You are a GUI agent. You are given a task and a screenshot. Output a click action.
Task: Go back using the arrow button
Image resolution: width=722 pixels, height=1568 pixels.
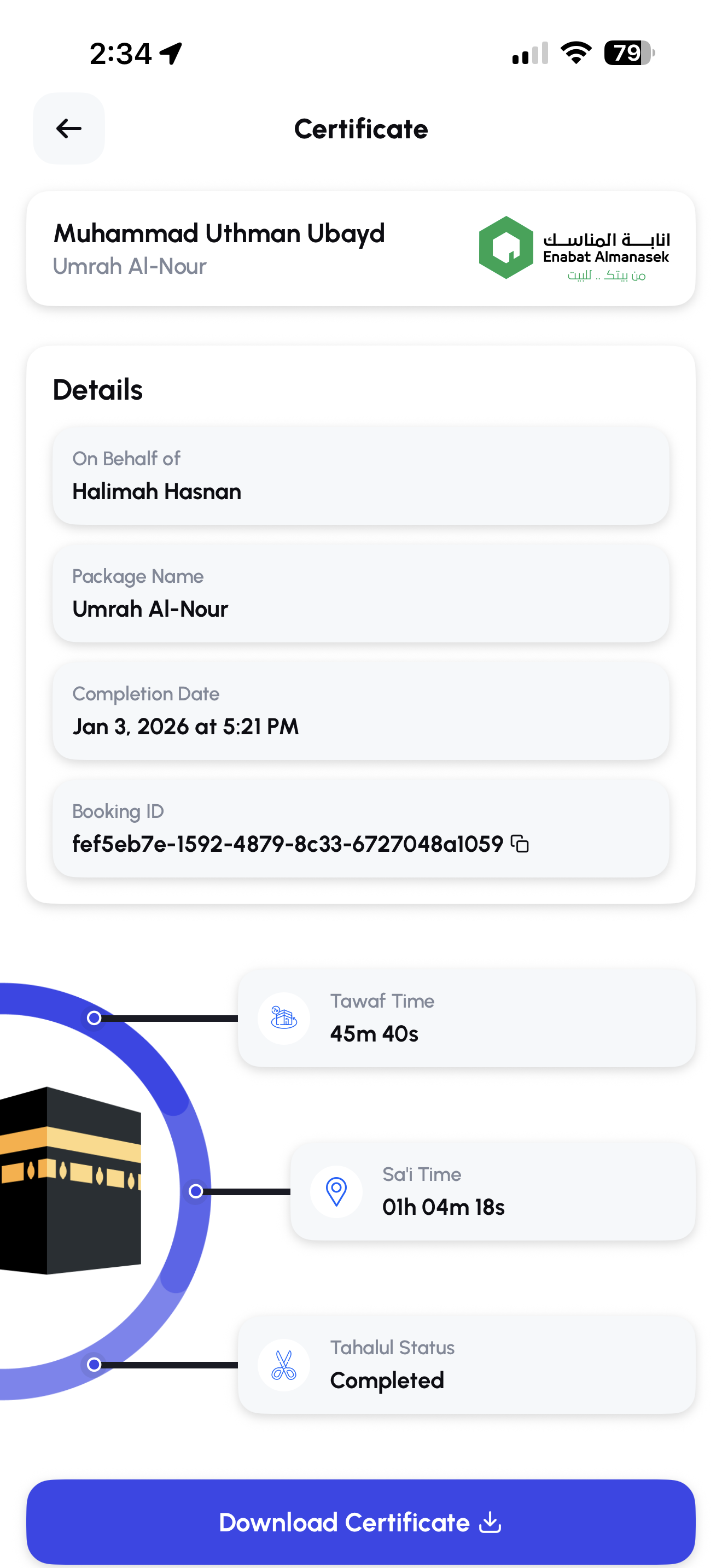pos(69,128)
